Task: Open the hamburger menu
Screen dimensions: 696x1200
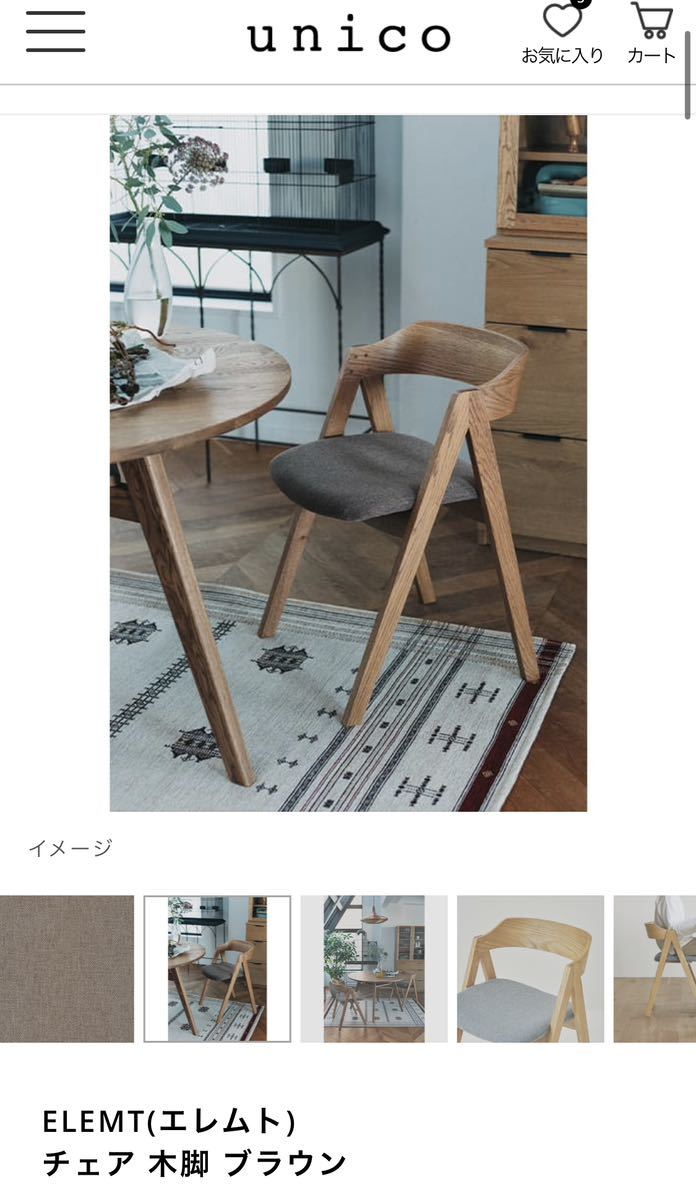Action: point(55,32)
